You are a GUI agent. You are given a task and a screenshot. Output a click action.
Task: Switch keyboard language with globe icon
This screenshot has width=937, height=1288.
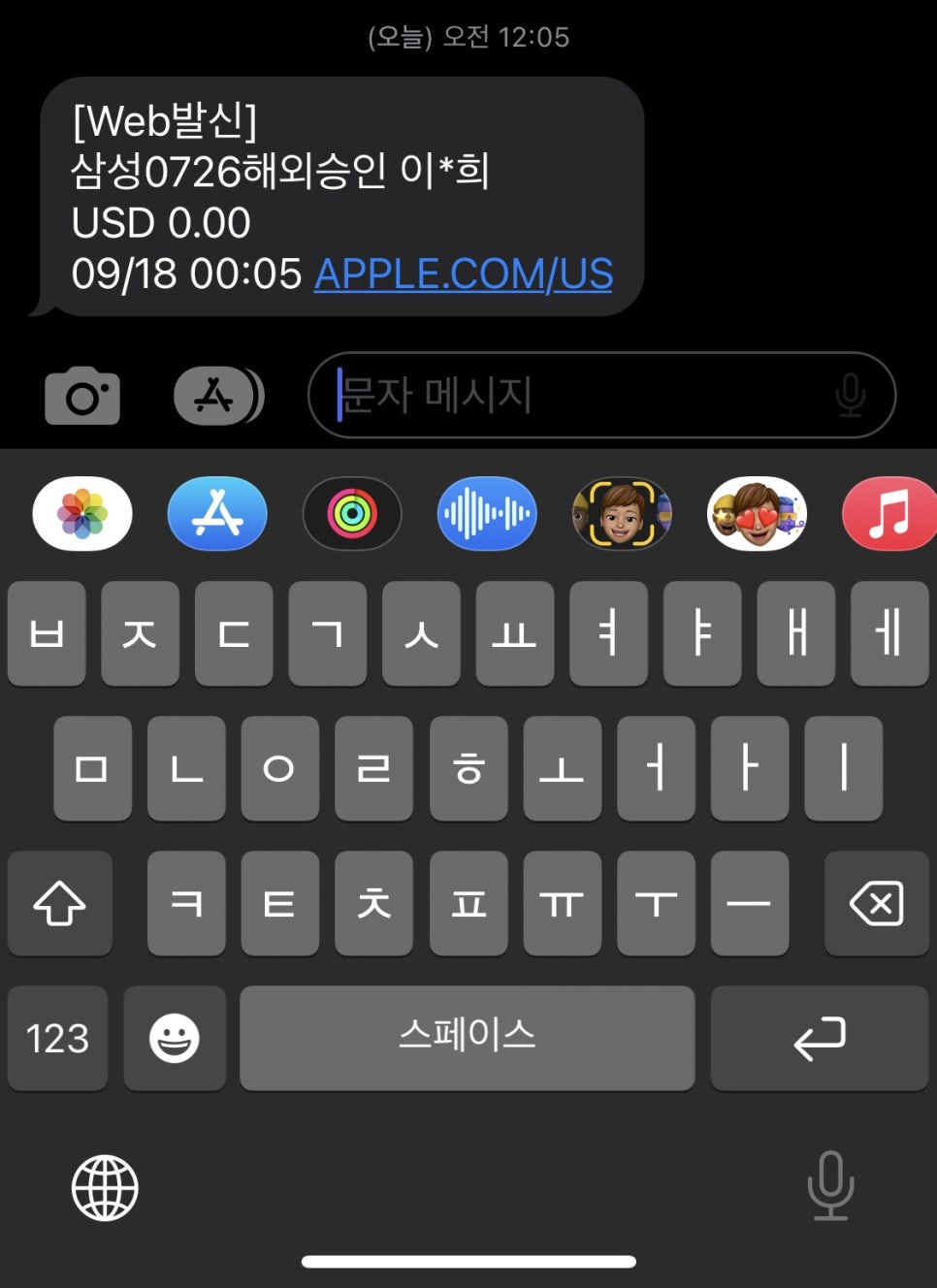pos(105,1187)
